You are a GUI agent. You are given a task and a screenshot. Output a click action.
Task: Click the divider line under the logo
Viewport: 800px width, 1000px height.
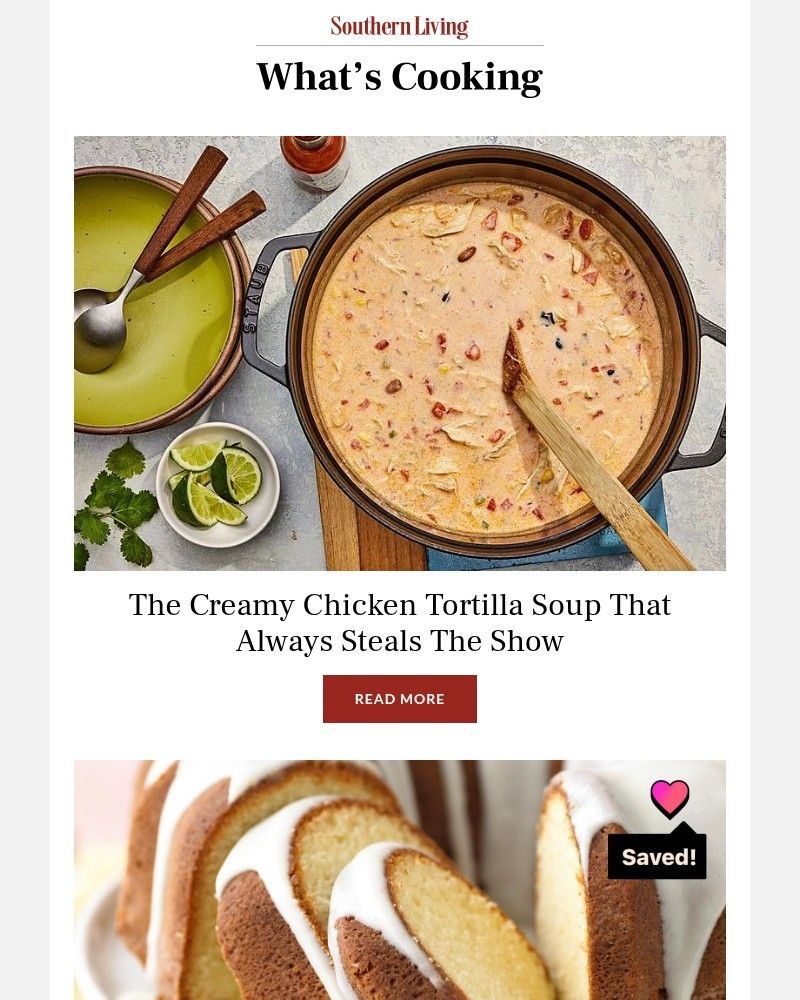pyautogui.click(x=399, y=44)
